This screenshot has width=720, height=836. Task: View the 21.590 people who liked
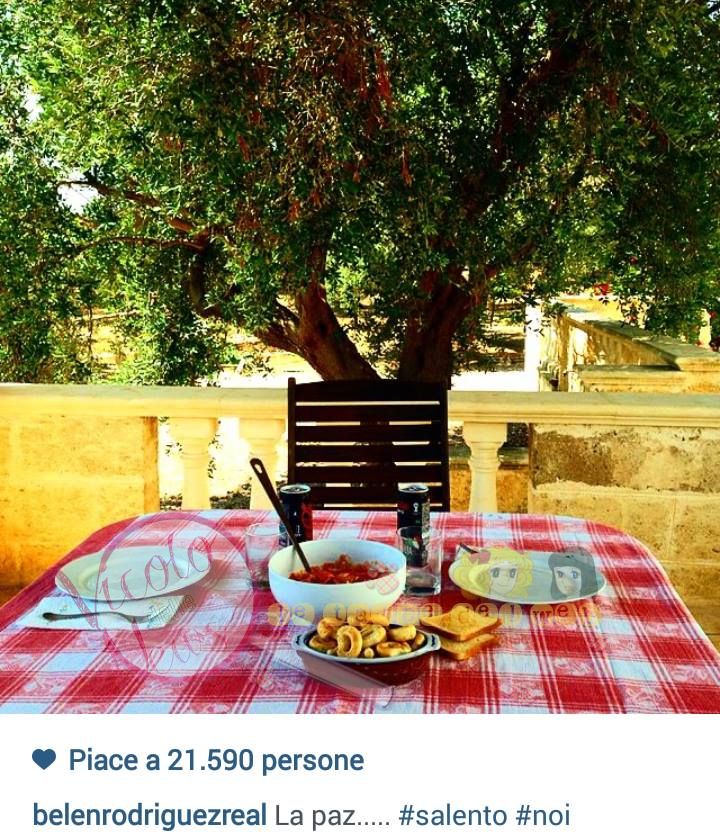coord(215,760)
